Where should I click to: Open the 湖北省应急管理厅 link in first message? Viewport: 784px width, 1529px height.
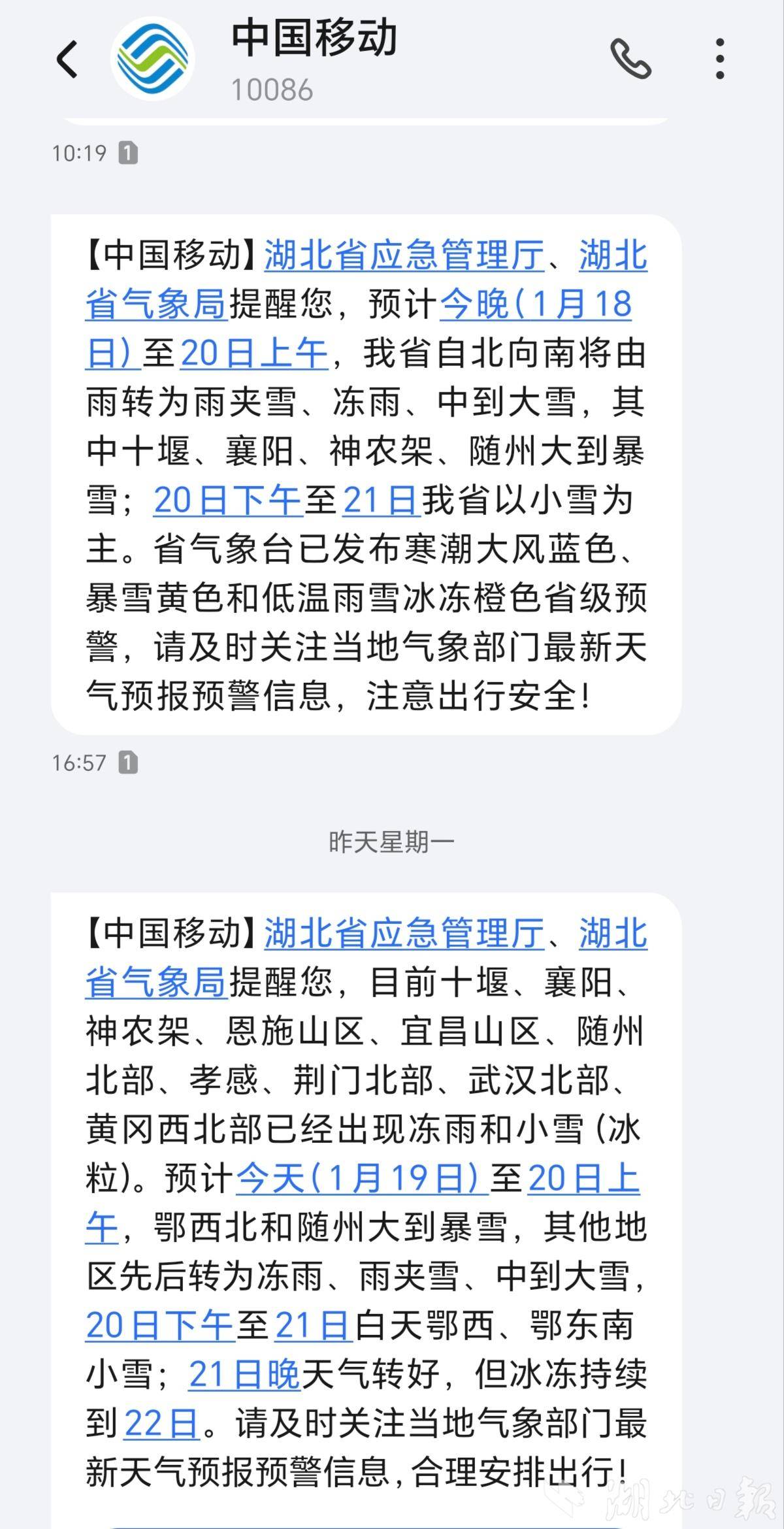pyautogui.click(x=404, y=255)
